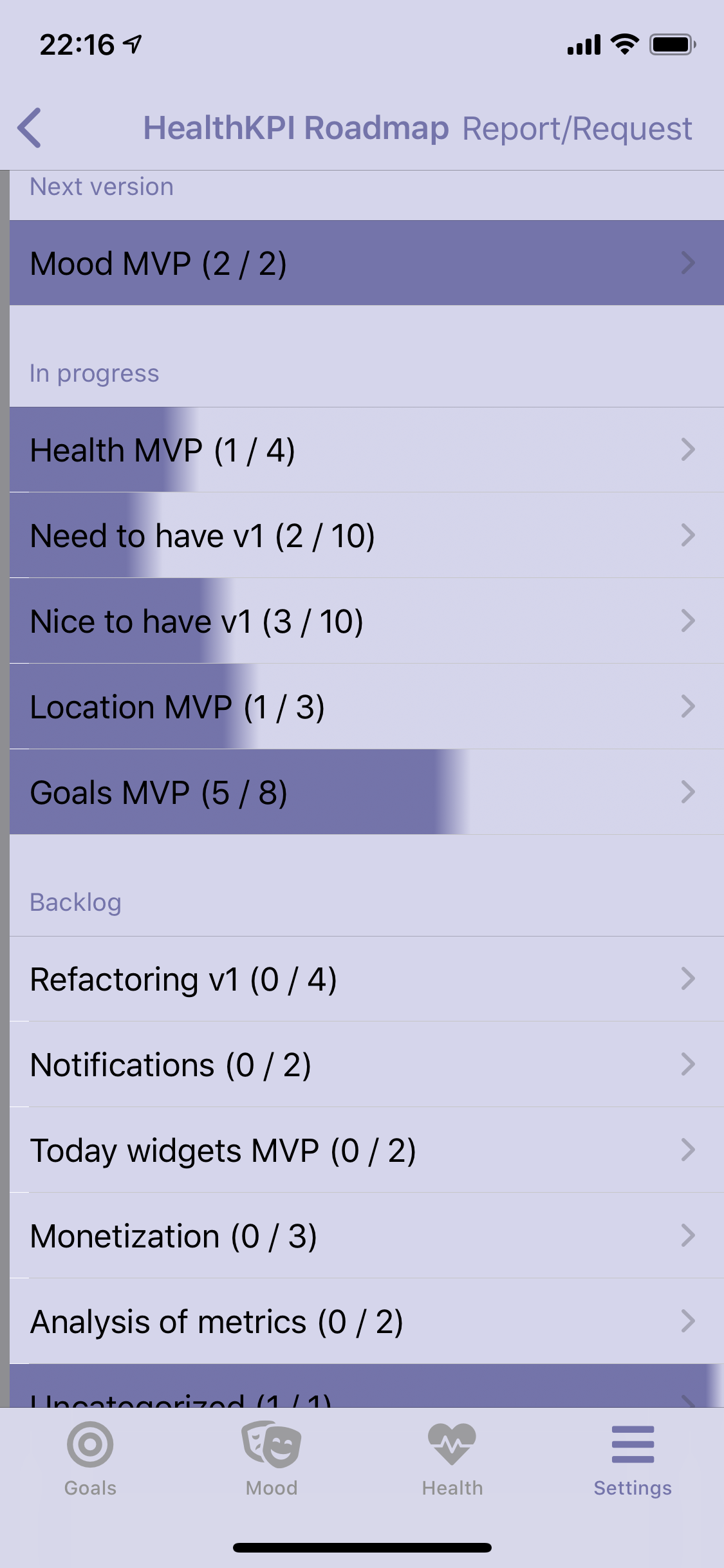
Task: Open the Health MVP row
Action: click(367, 449)
